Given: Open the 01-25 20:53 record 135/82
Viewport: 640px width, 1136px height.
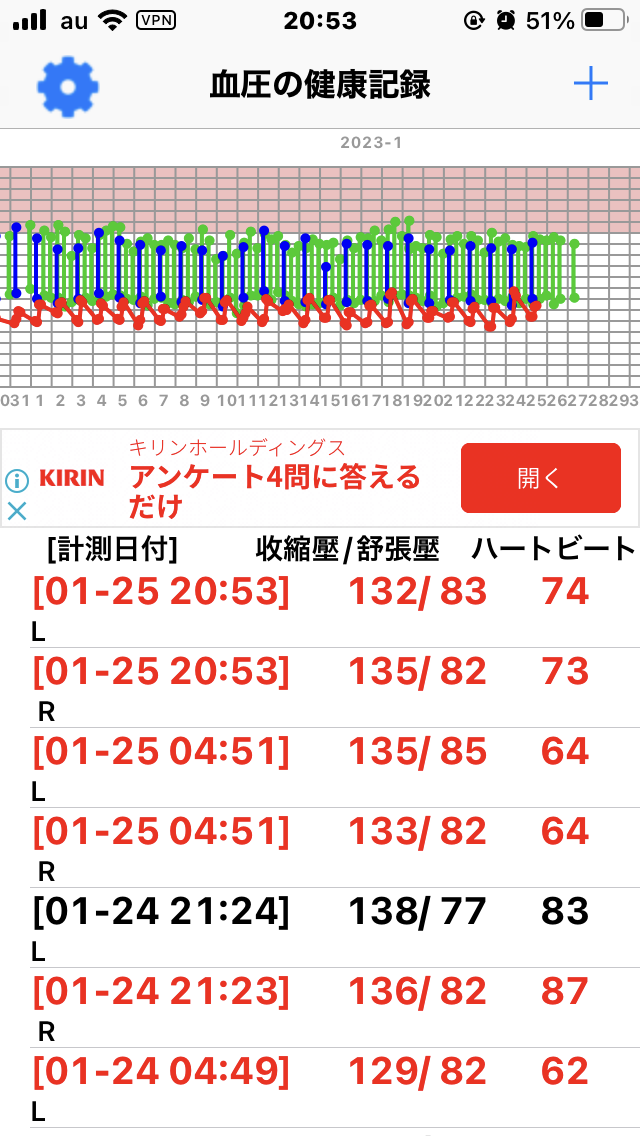Looking at the screenshot, I should [x=335, y=688].
